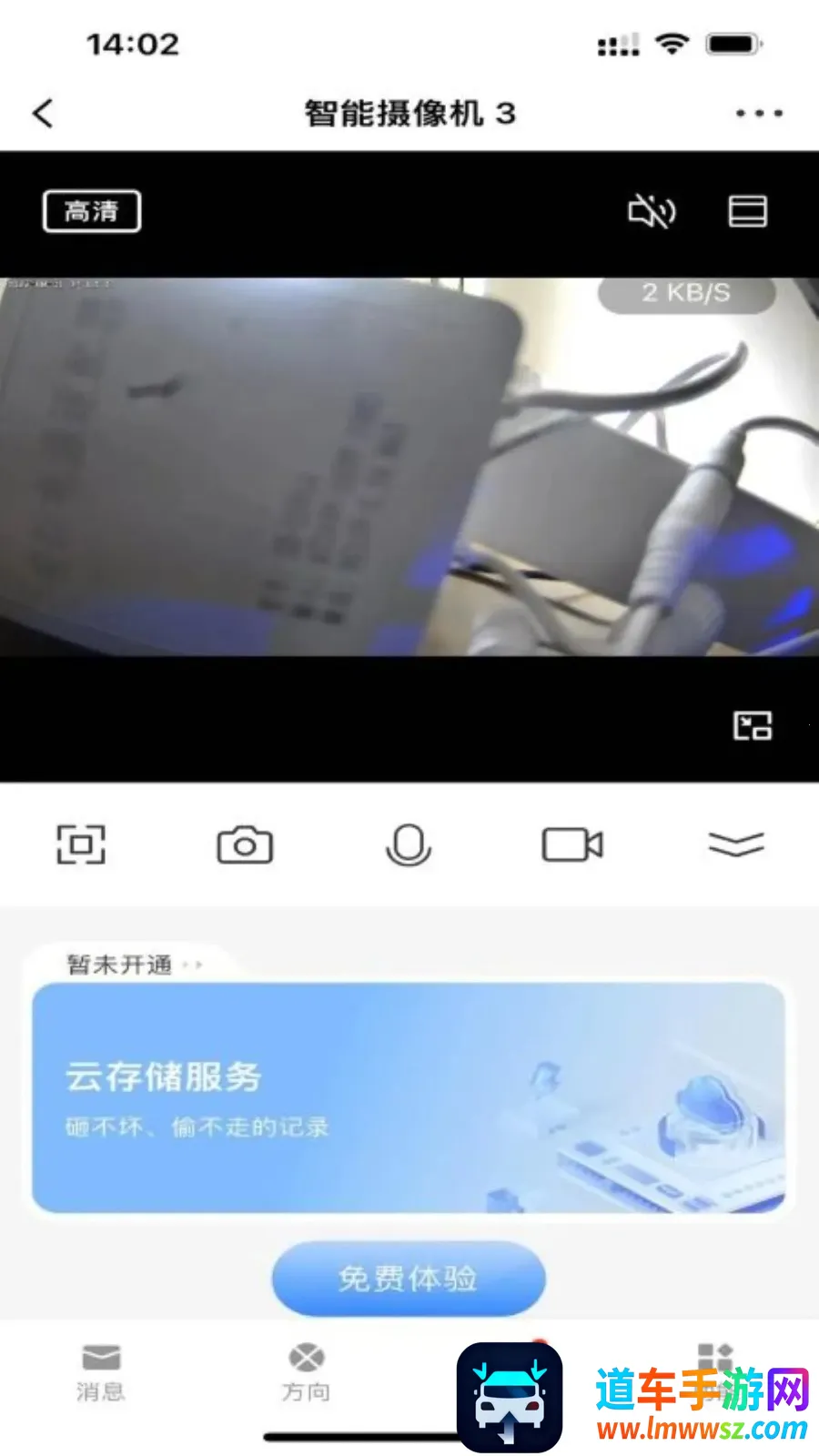This screenshot has height=1456, width=819.
Task: Open the split-screen layout icon
Action: (747, 211)
